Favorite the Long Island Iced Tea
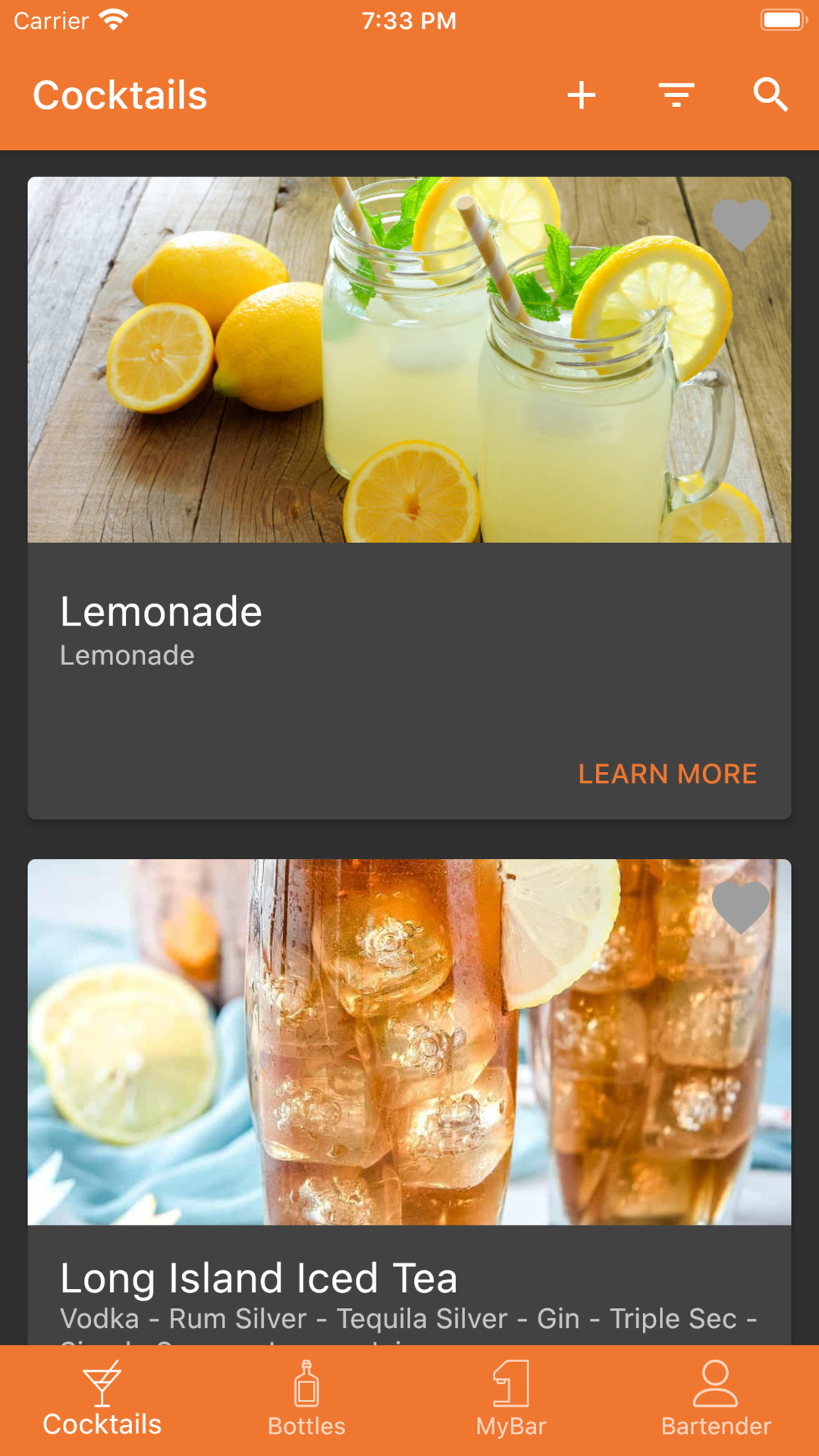This screenshot has width=819, height=1456. tap(741, 907)
